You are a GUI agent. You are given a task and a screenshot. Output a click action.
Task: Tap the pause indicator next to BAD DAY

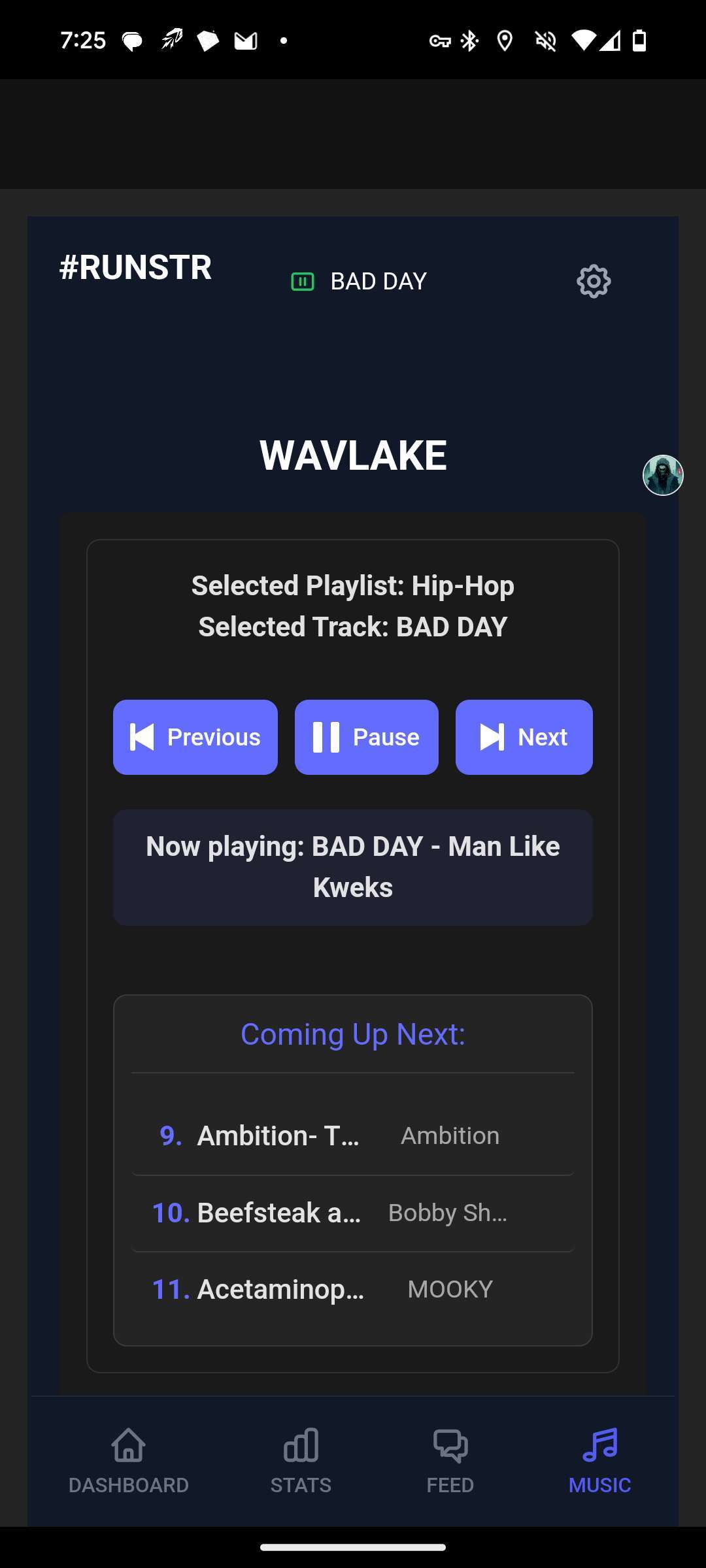302,282
